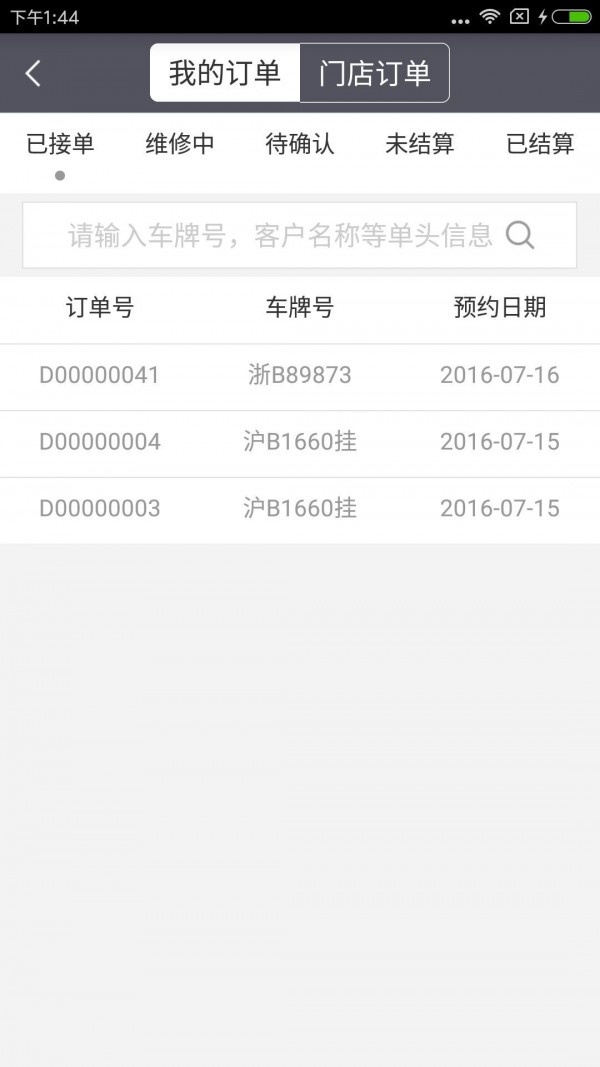
Task: Show the 待确认 orders tab
Action: (300, 144)
